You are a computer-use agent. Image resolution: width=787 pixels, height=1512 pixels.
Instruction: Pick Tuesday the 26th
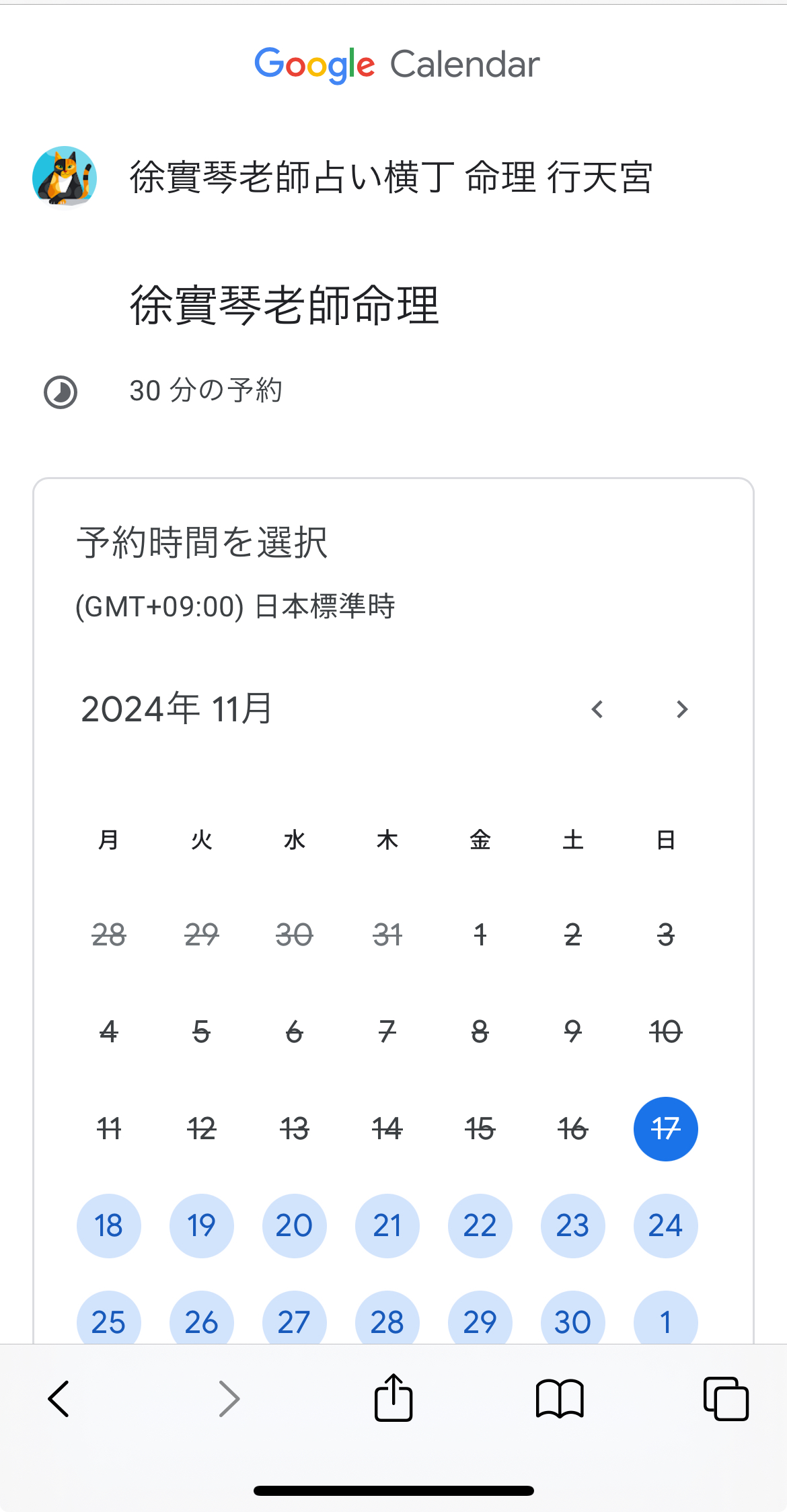click(202, 1318)
